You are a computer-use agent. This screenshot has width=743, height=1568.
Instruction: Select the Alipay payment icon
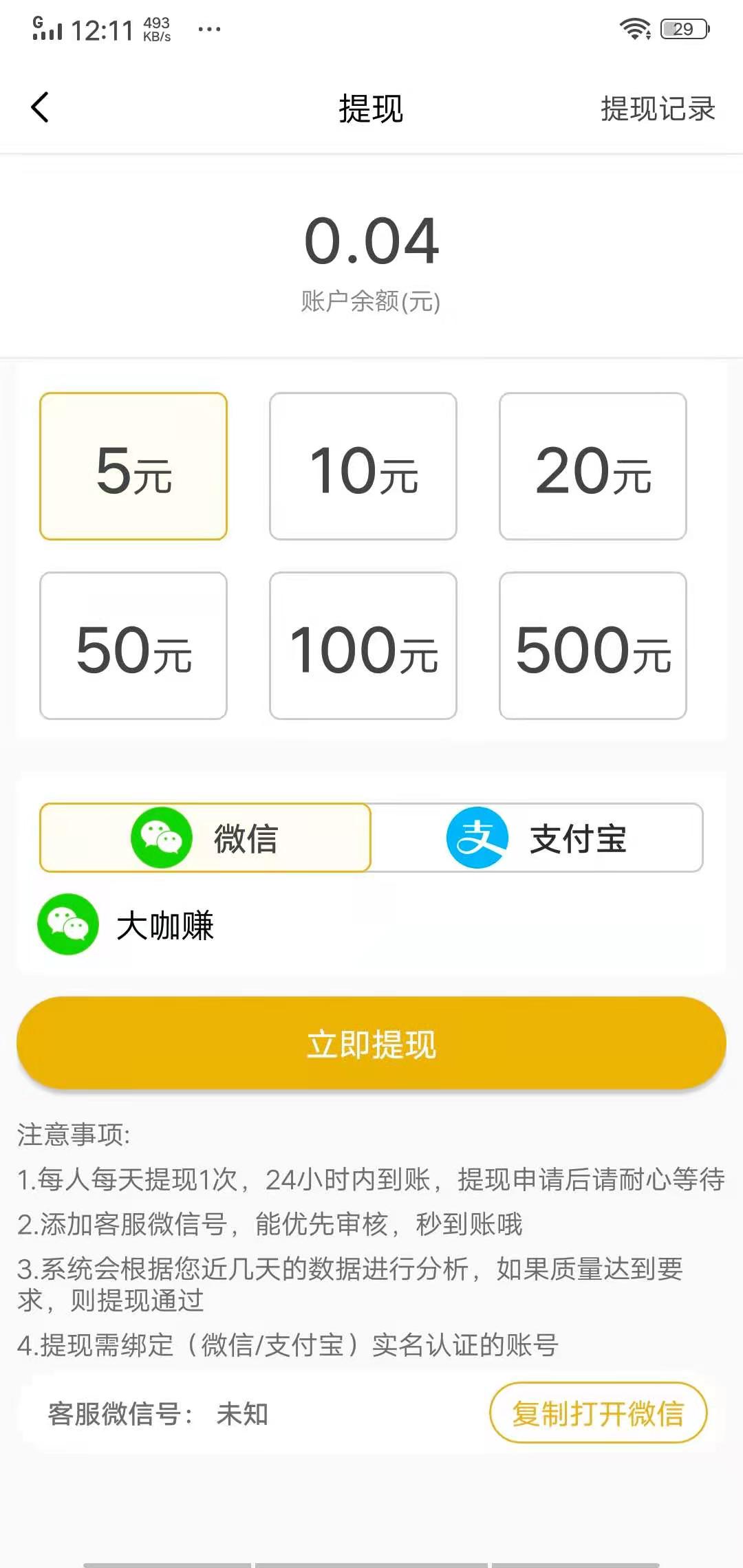[x=476, y=838]
